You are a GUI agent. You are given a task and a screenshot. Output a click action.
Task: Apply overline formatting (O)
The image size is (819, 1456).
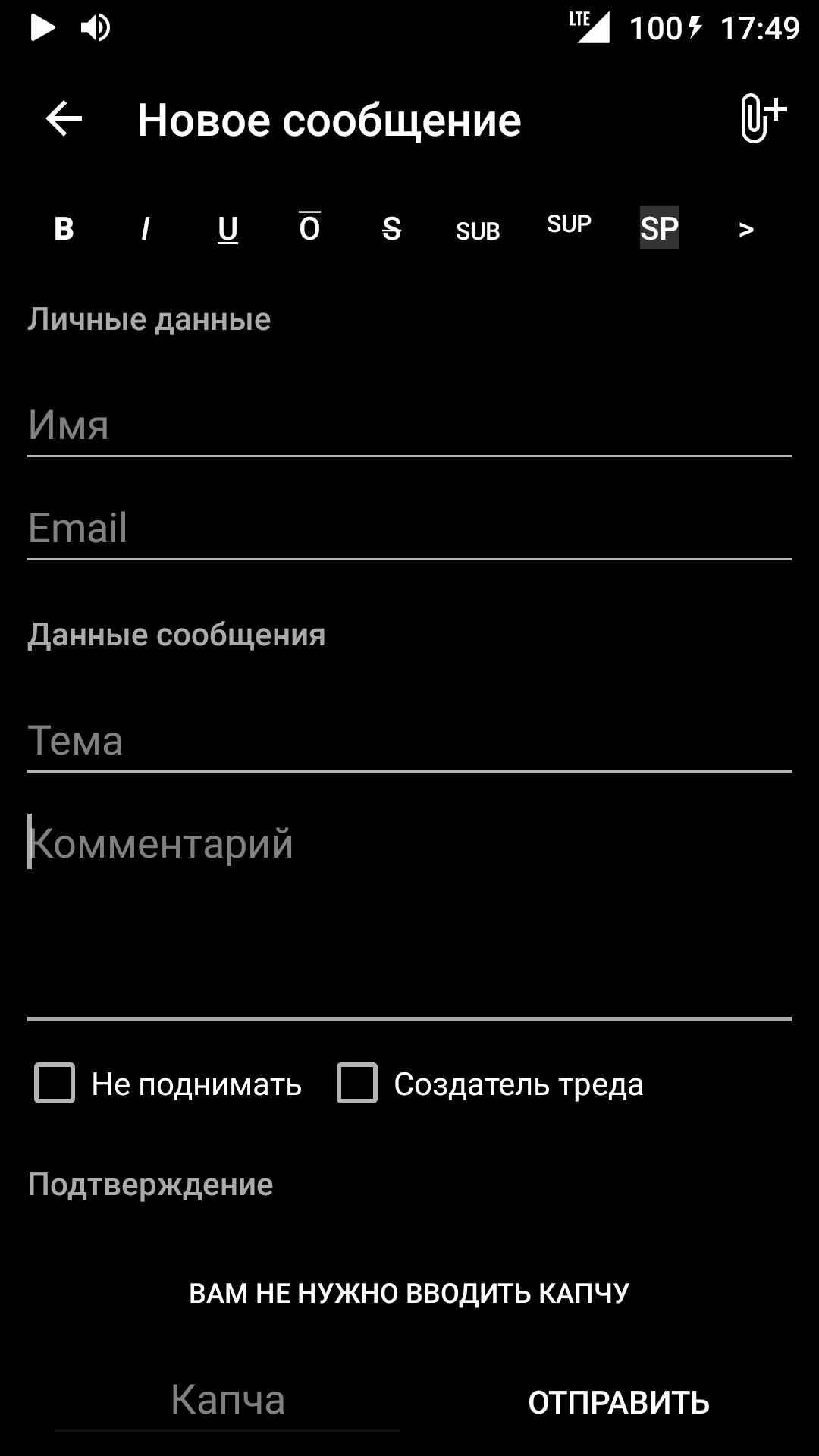point(309,228)
